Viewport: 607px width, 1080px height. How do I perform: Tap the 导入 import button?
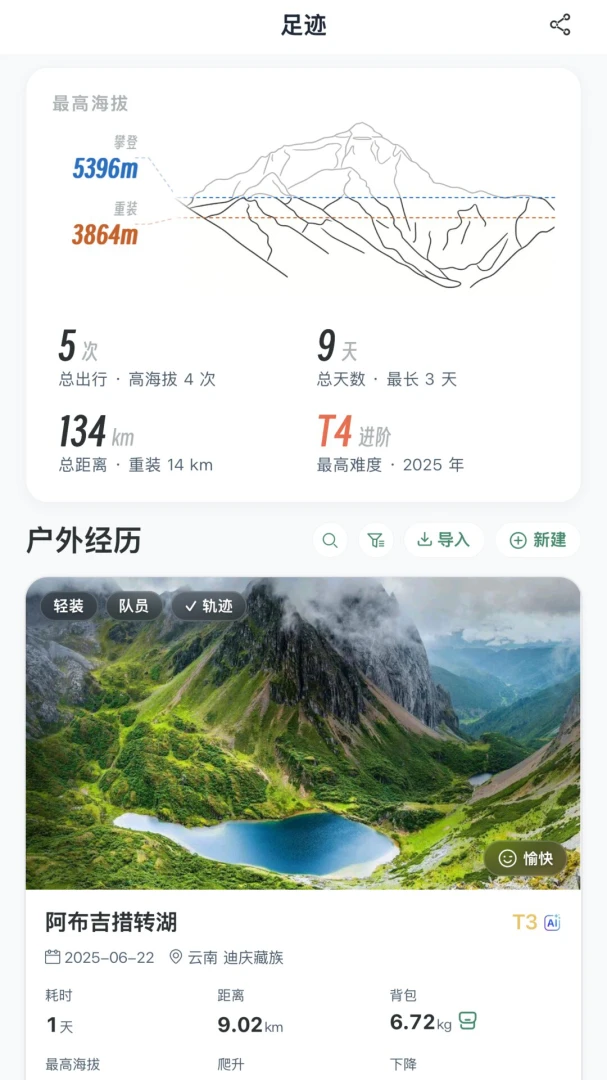[x=444, y=541]
